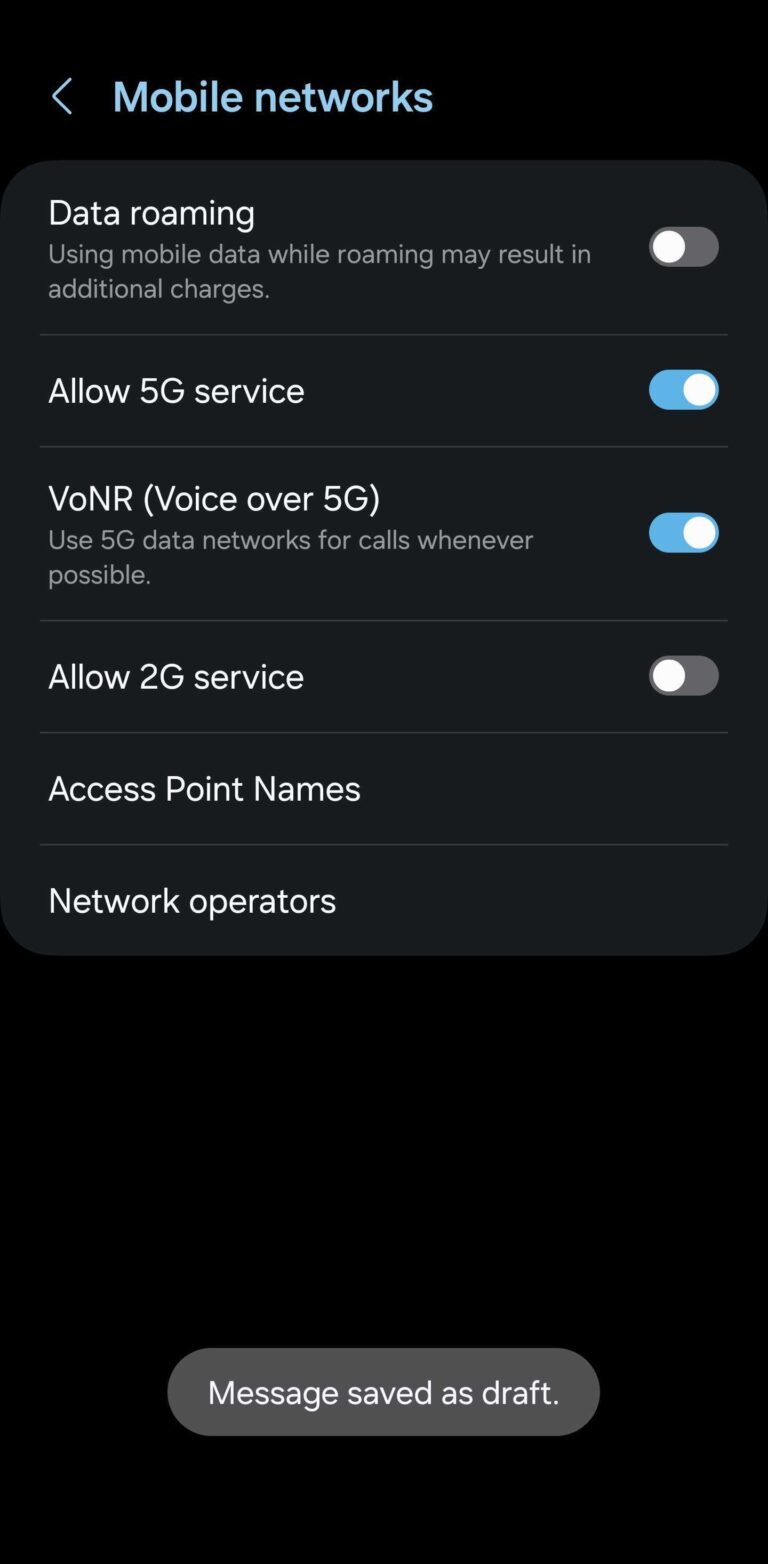Click the Allow 2G service label
The height and width of the screenshot is (1564, 768).
click(176, 676)
